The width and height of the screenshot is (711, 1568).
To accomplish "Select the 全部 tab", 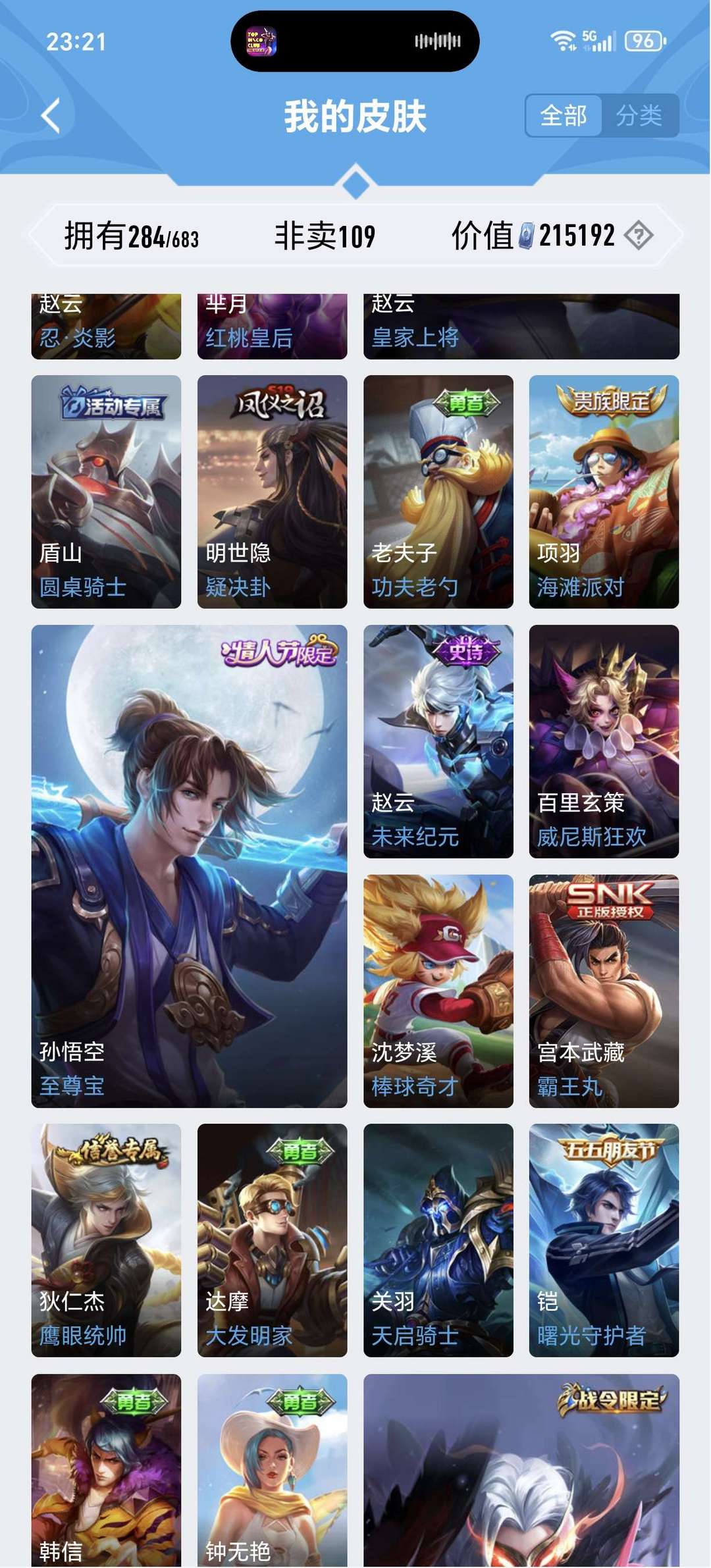I will point(564,116).
